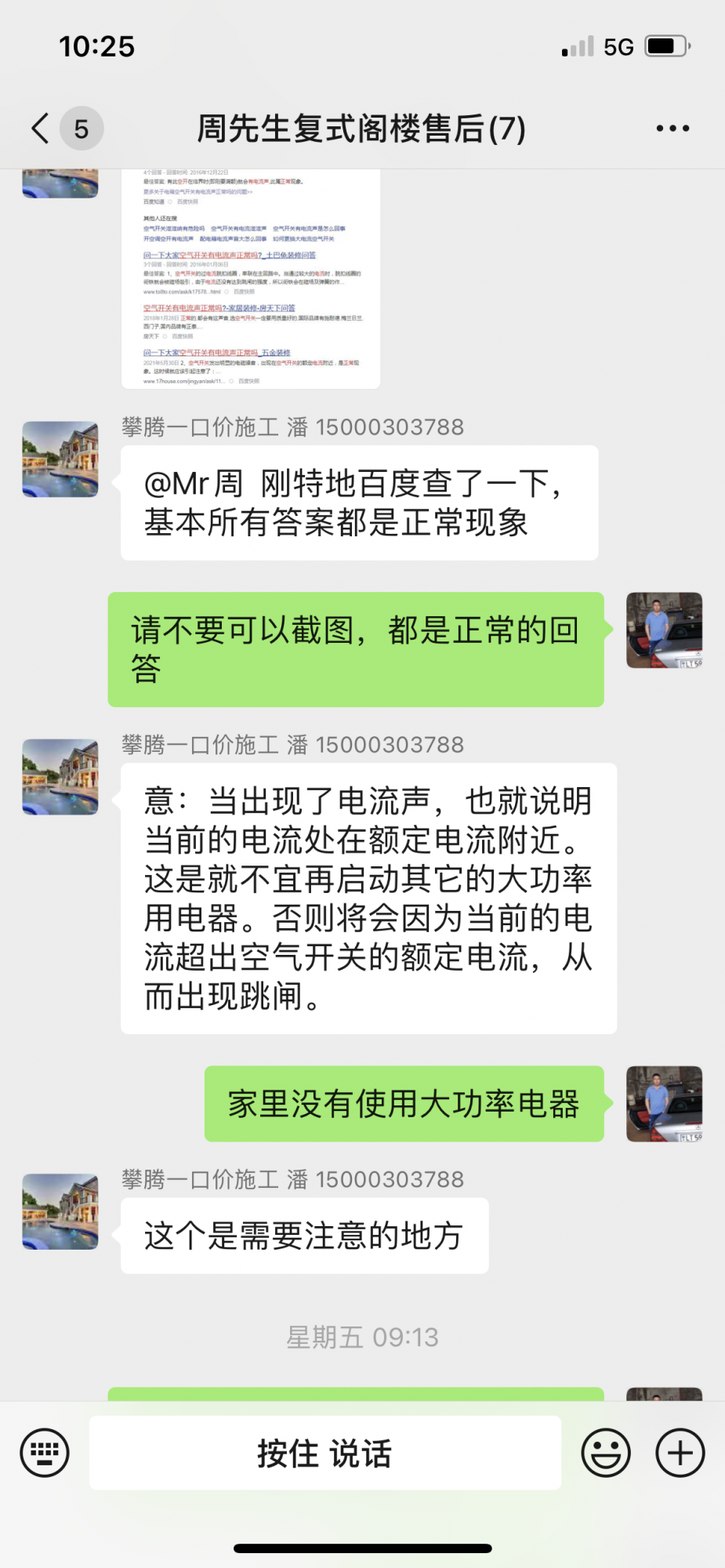Screen dimensions: 725x1568
Task: Switch to keyboard text input
Action: pyautogui.click(x=45, y=1453)
